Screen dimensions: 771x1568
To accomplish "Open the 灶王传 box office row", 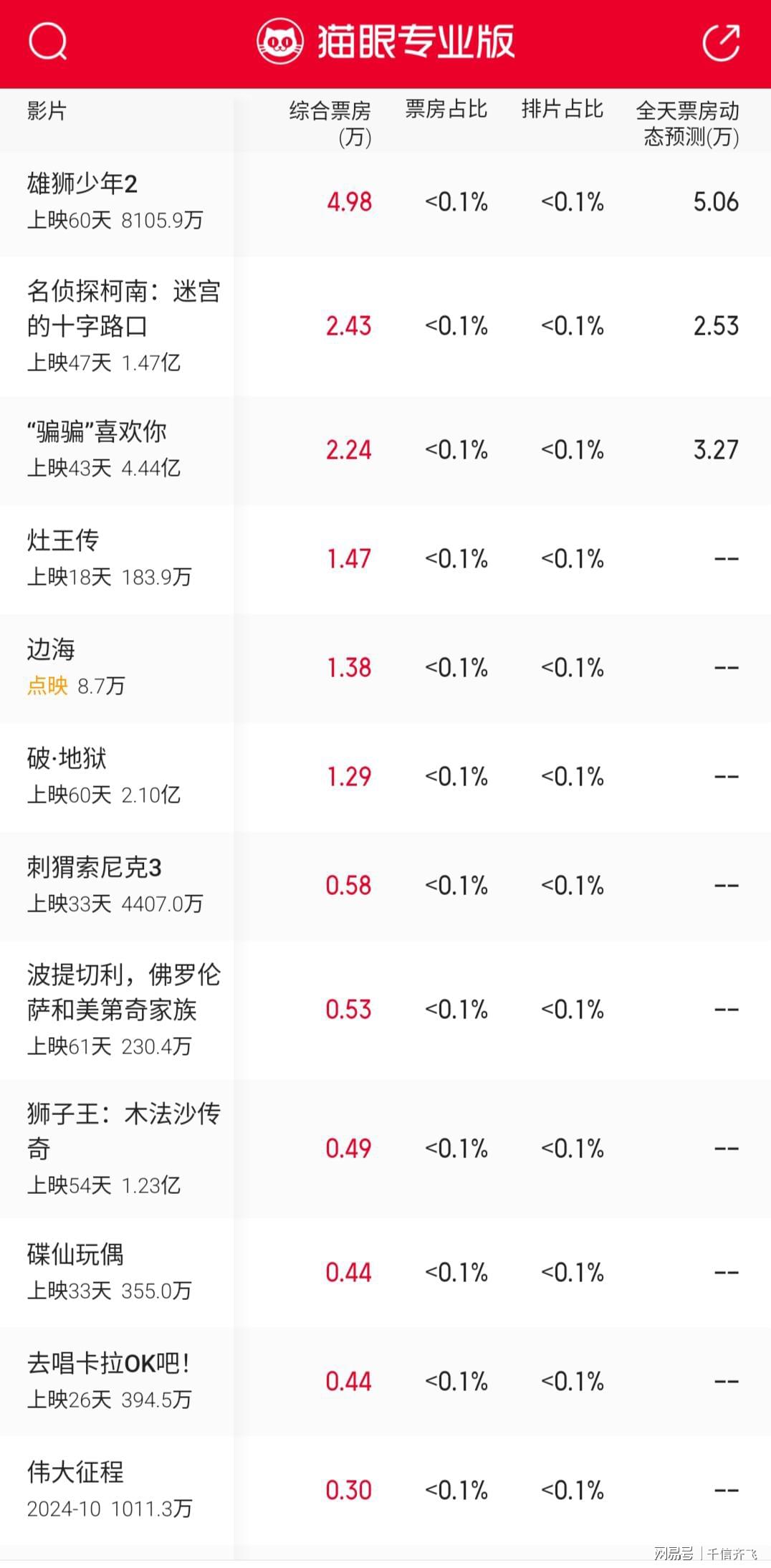I will point(385,559).
